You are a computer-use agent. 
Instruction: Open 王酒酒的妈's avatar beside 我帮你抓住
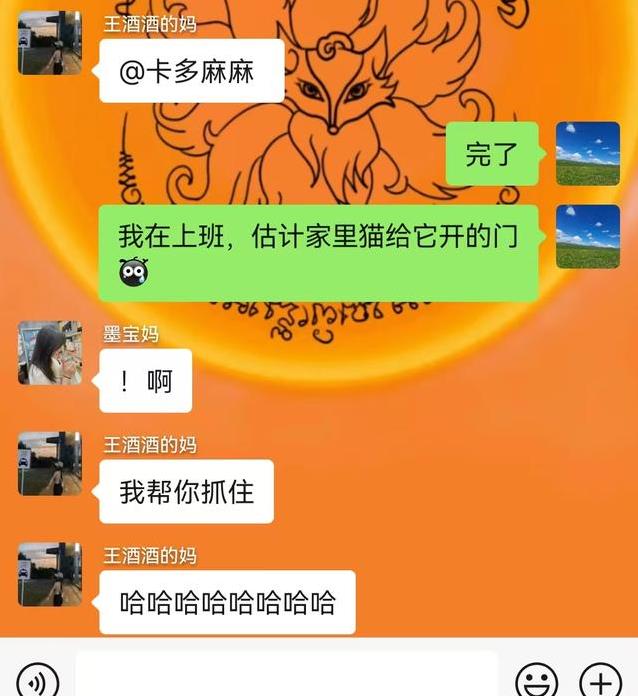coord(50,464)
